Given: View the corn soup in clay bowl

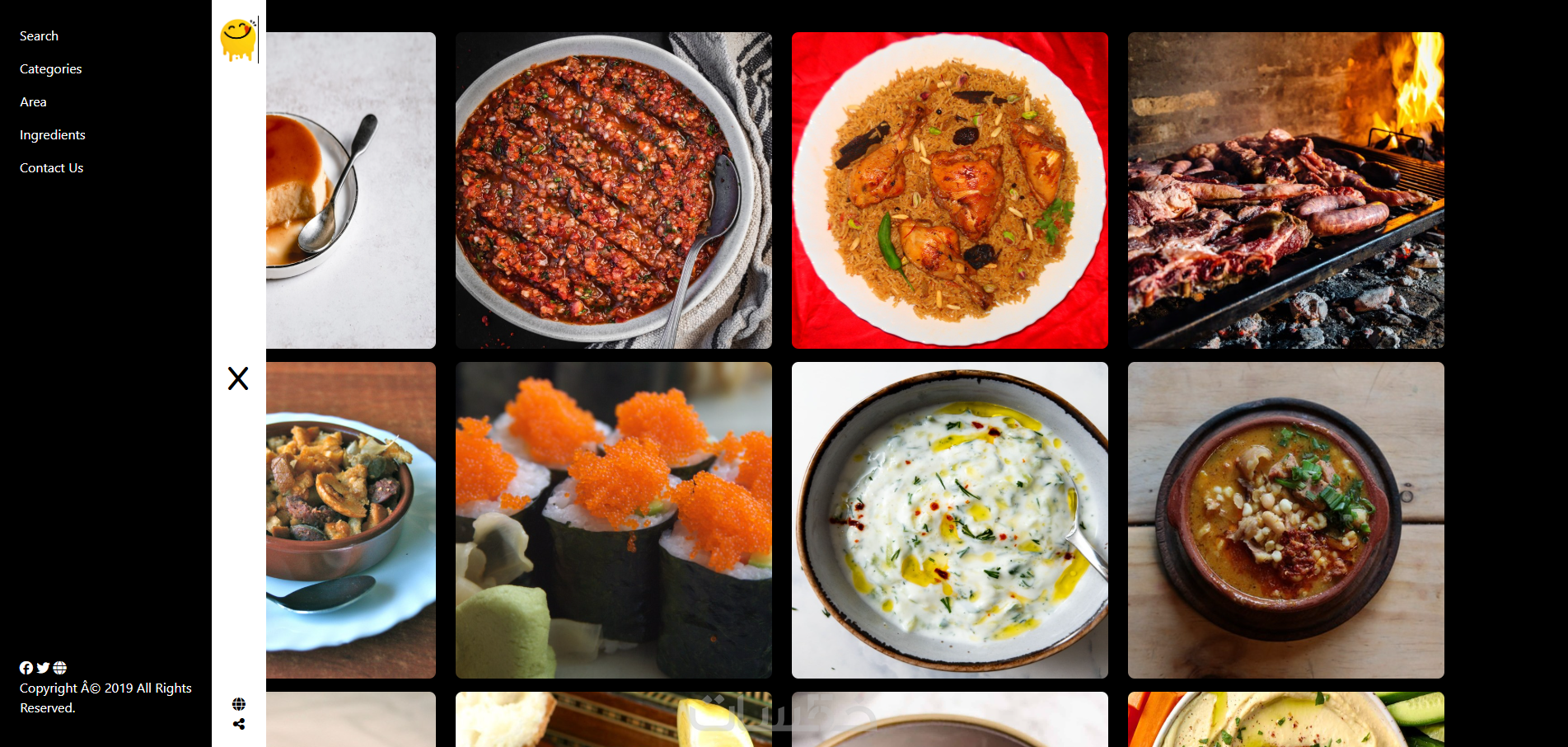Looking at the screenshot, I should tap(1285, 520).
